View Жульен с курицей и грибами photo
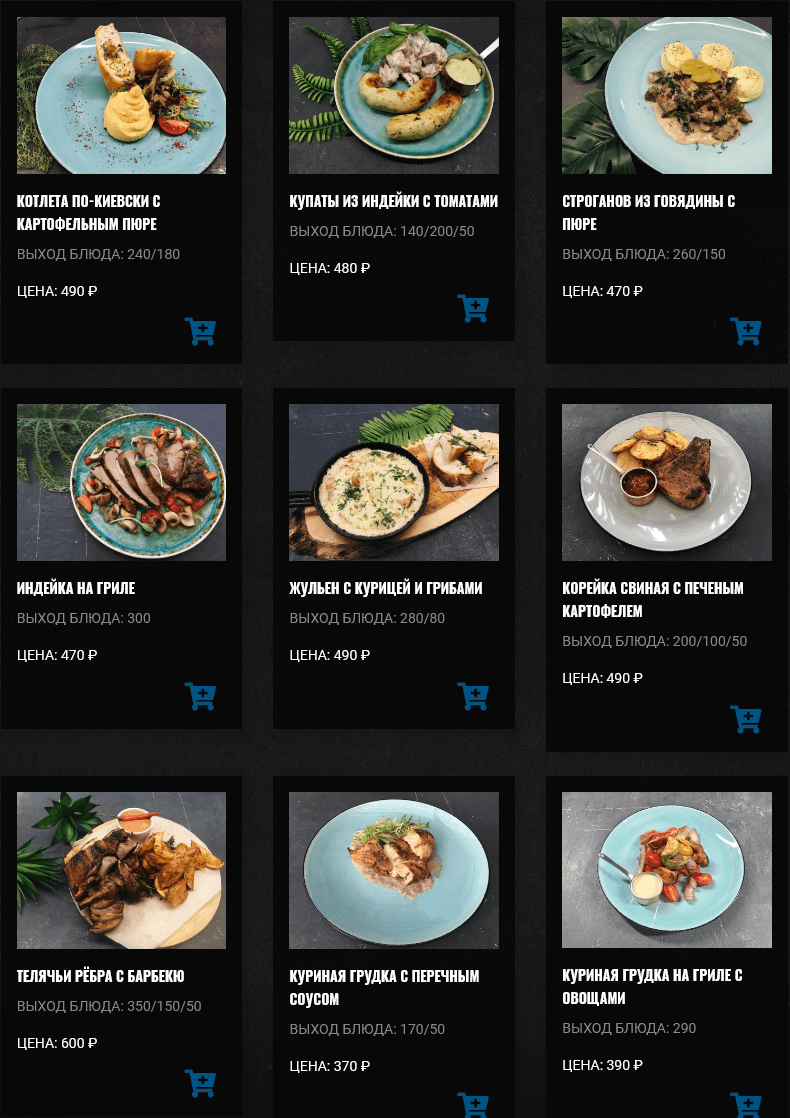Image resolution: width=790 pixels, height=1118 pixels. click(x=393, y=482)
